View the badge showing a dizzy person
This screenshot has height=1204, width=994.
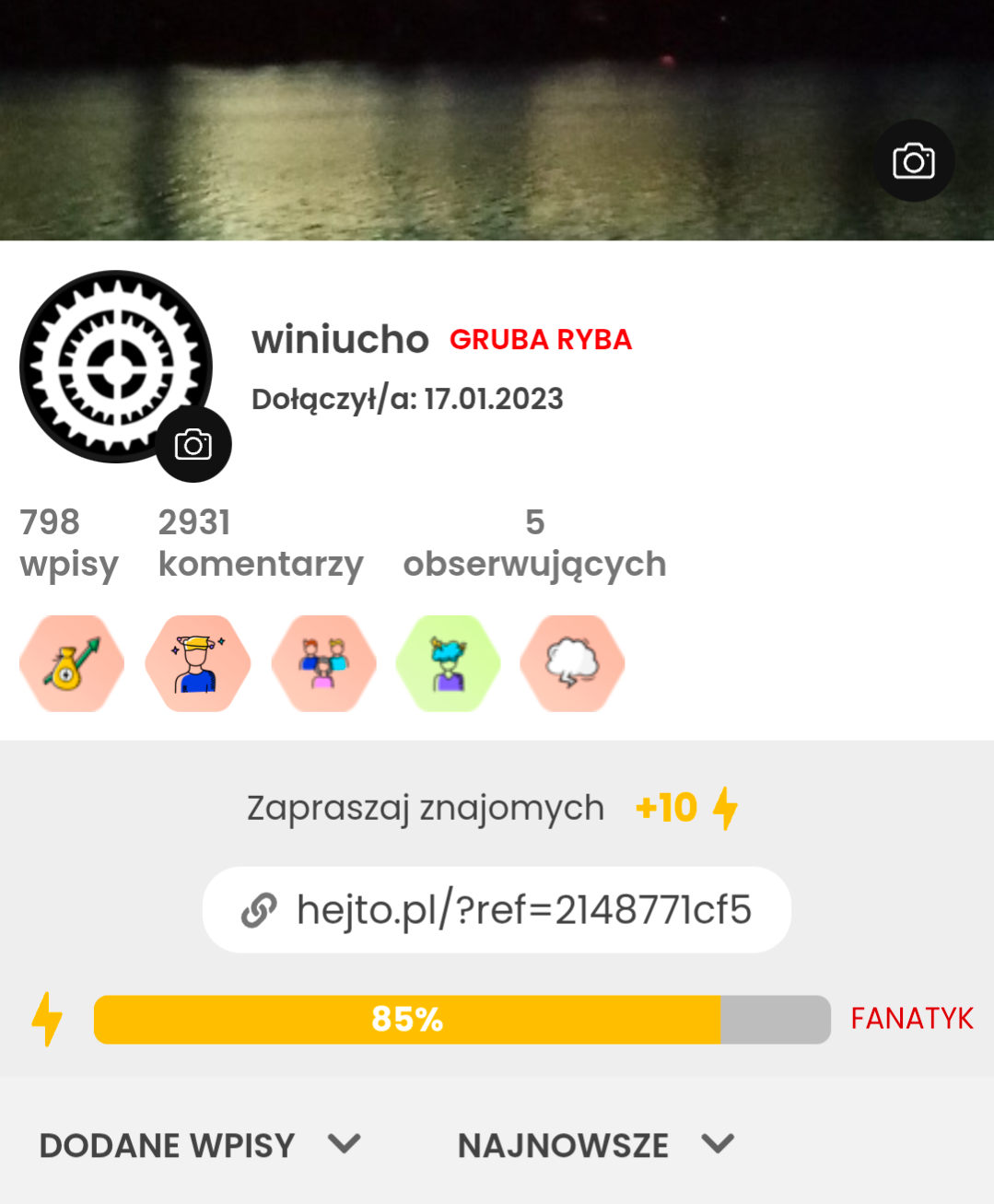coord(198,663)
